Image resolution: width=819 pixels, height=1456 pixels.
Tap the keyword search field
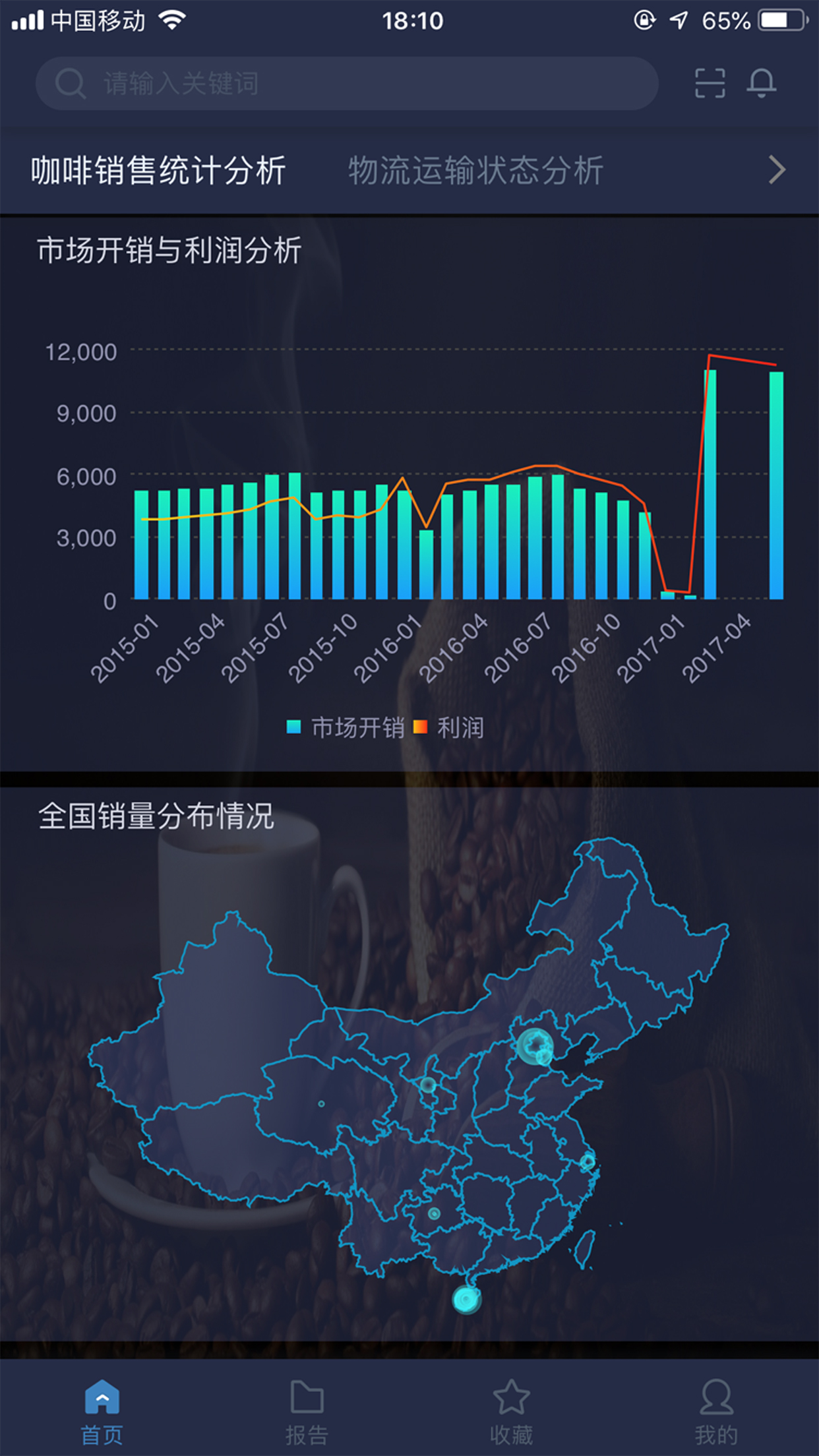coord(346,84)
